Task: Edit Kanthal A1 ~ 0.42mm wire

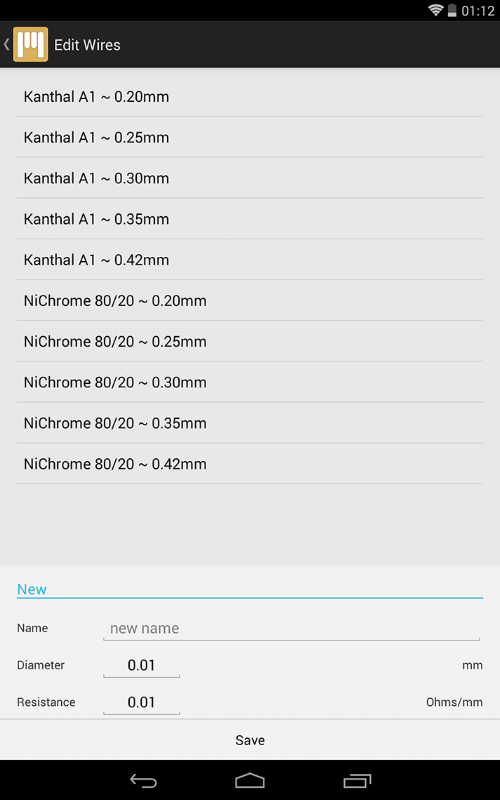Action: coord(250,260)
